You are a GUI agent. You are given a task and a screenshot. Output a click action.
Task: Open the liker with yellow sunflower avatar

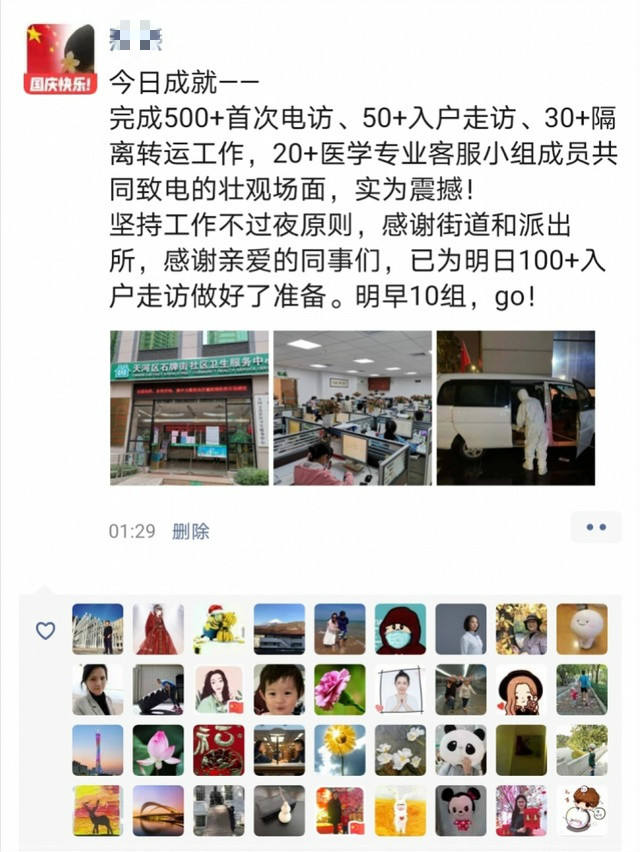(x=340, y=750)
